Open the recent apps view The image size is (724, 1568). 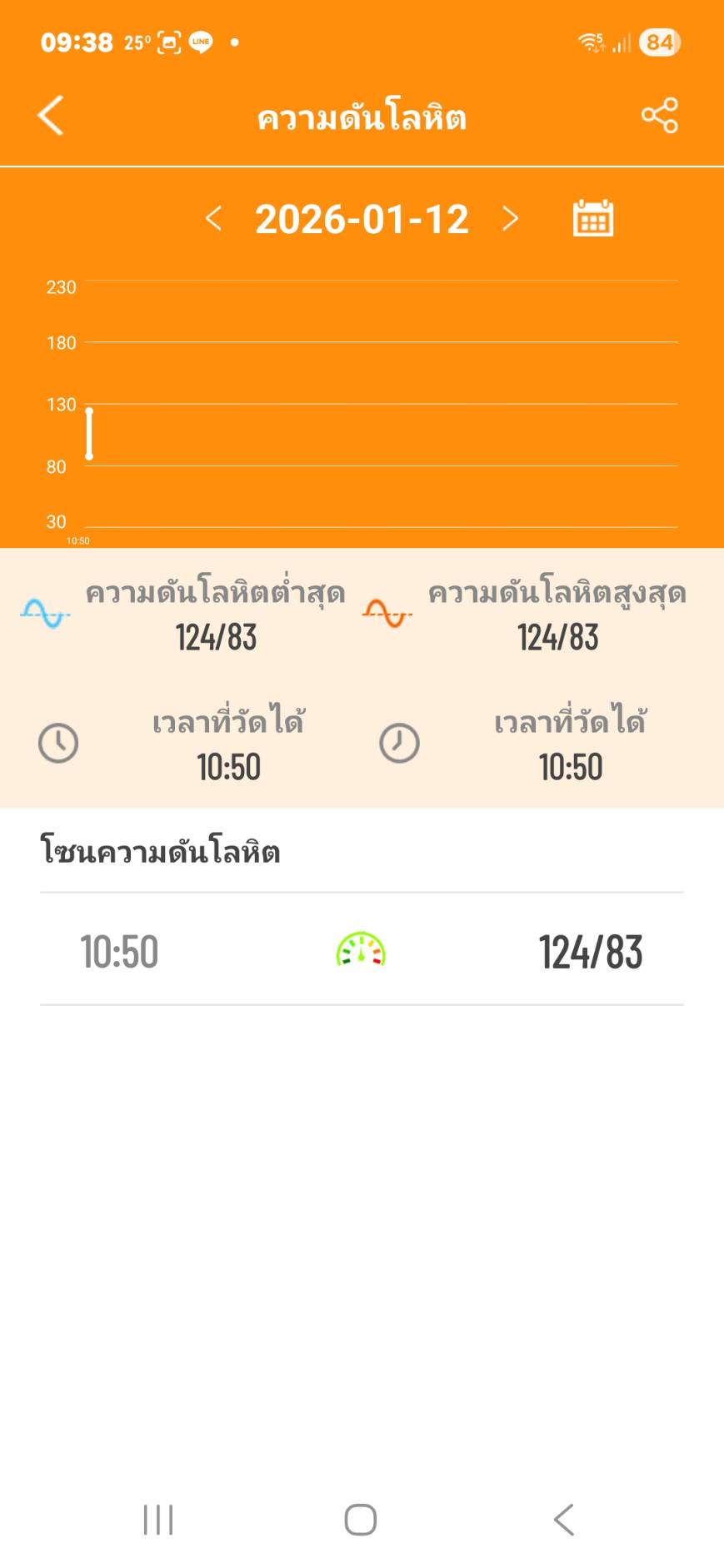[x=158, y=1519]
